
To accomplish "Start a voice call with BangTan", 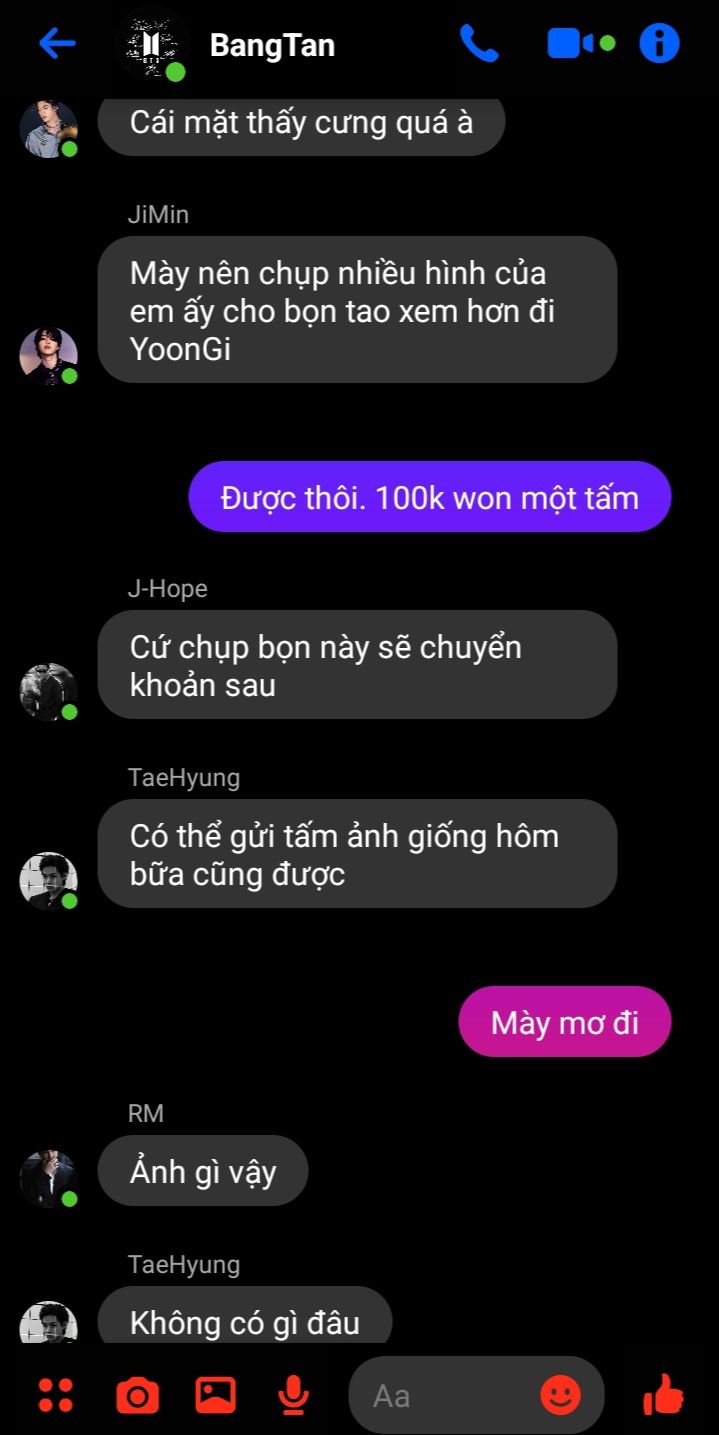I will tap(479, 43).
